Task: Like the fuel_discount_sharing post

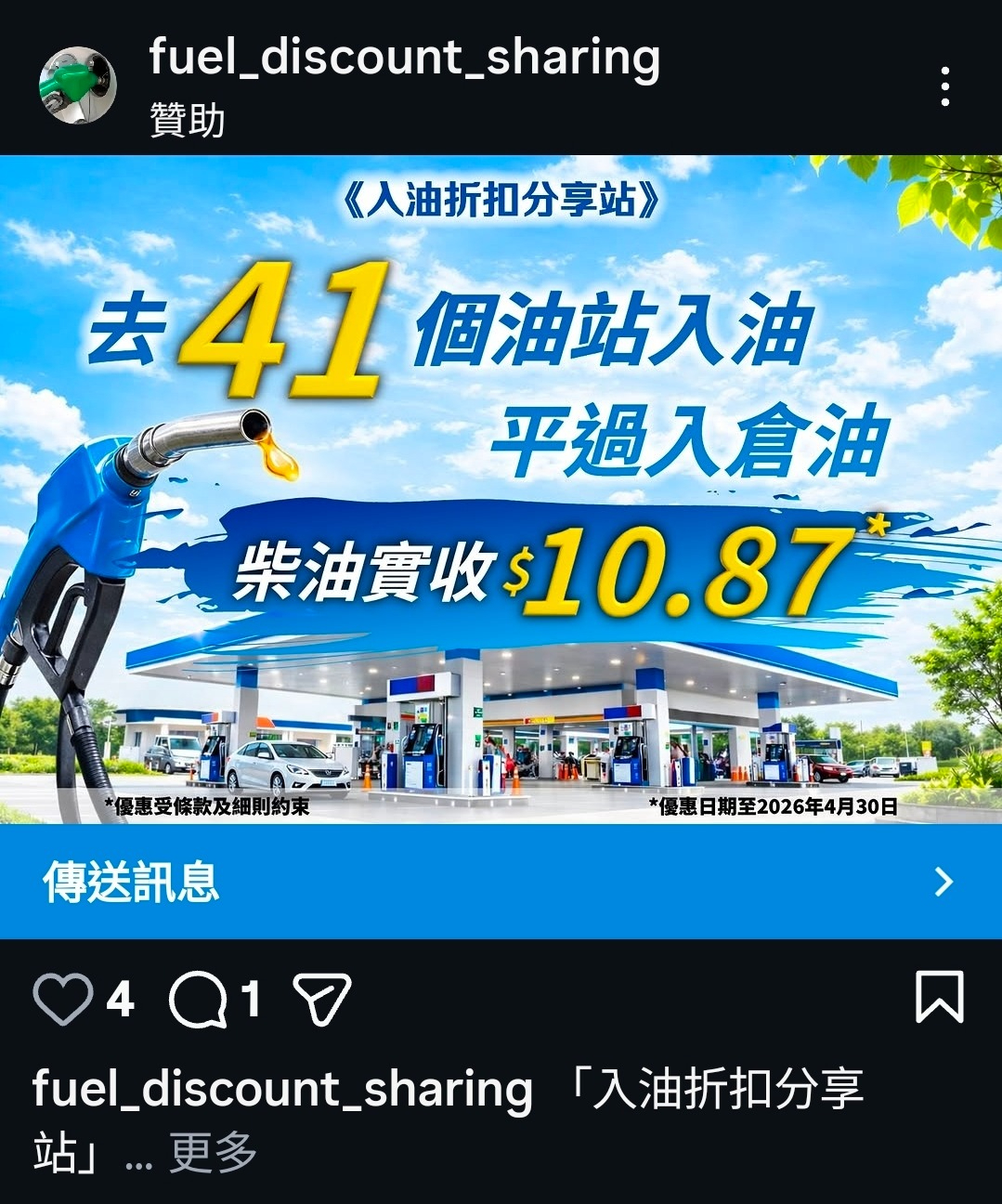Action: click(63, 1000)
